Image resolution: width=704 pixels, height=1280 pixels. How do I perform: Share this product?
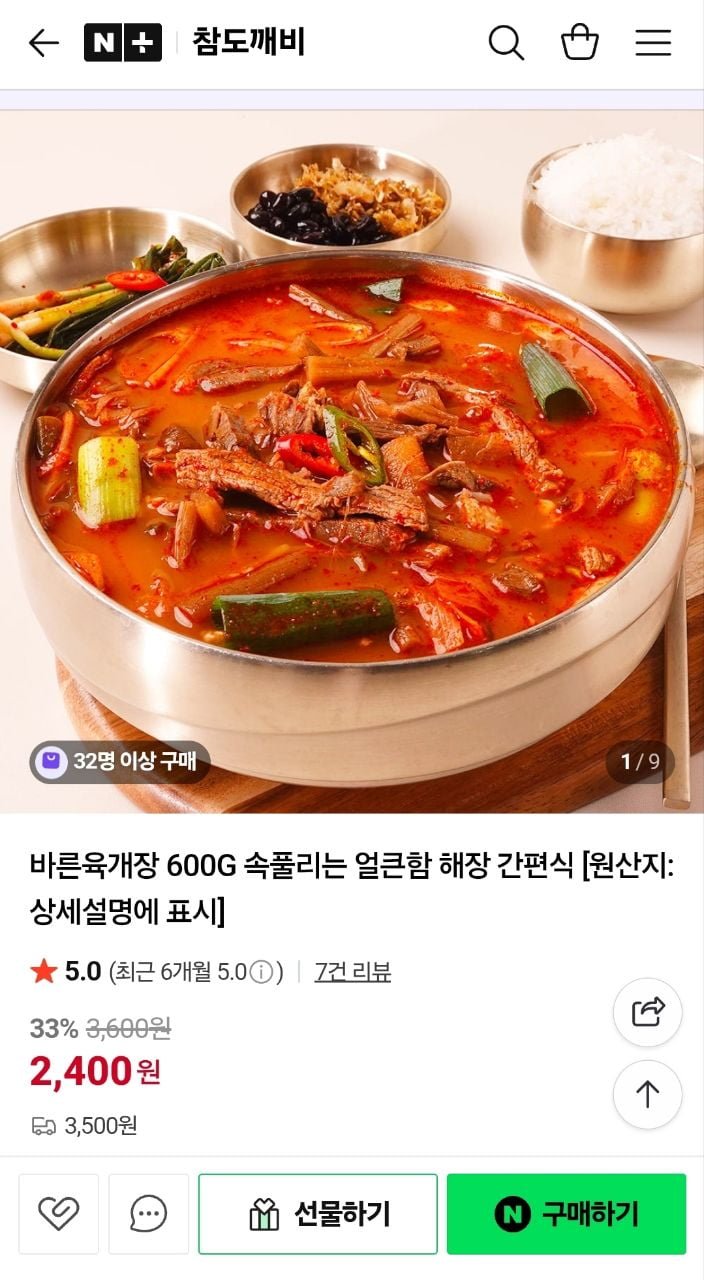pyautogui.click(x=648, y=1012)
